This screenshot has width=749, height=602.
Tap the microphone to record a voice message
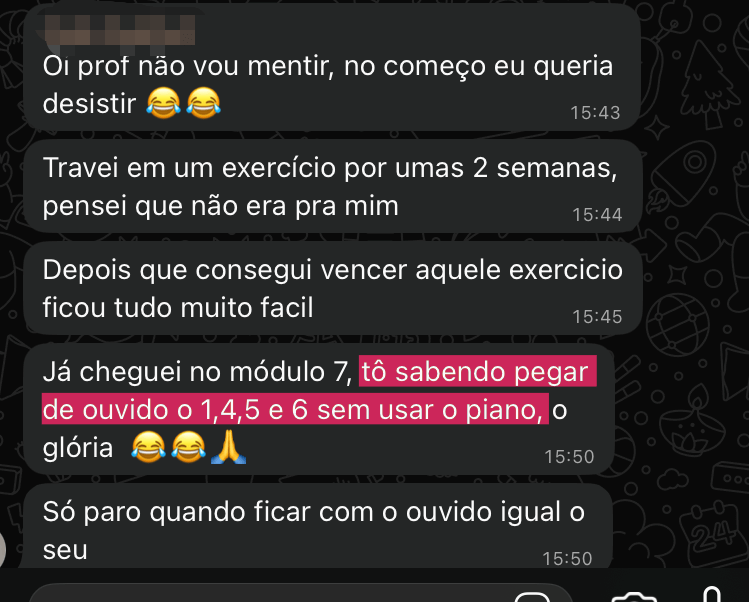click(712, 596)
